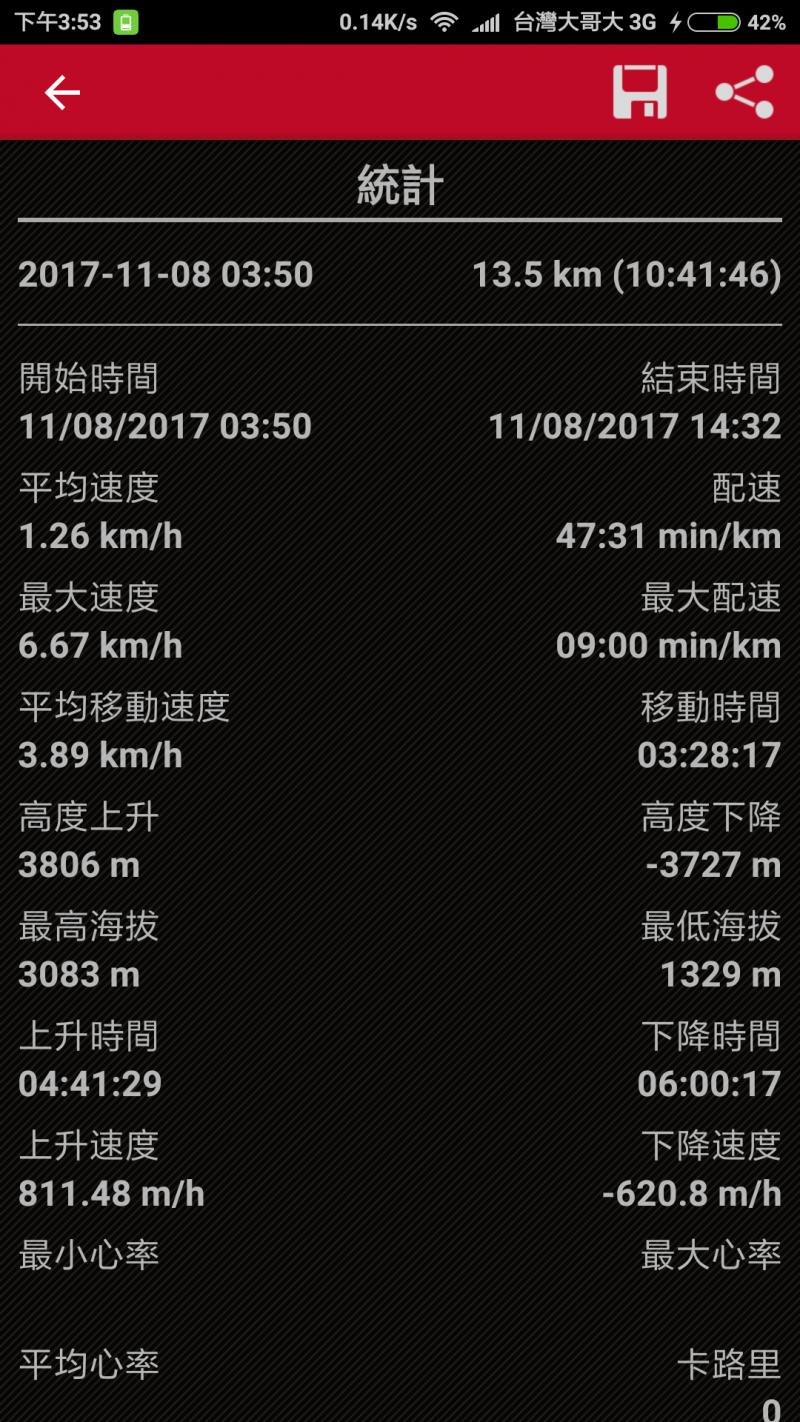This screenshot has height=1422, width=800.
Task: Go back using the top-left arrow
Action: [62, 93]
